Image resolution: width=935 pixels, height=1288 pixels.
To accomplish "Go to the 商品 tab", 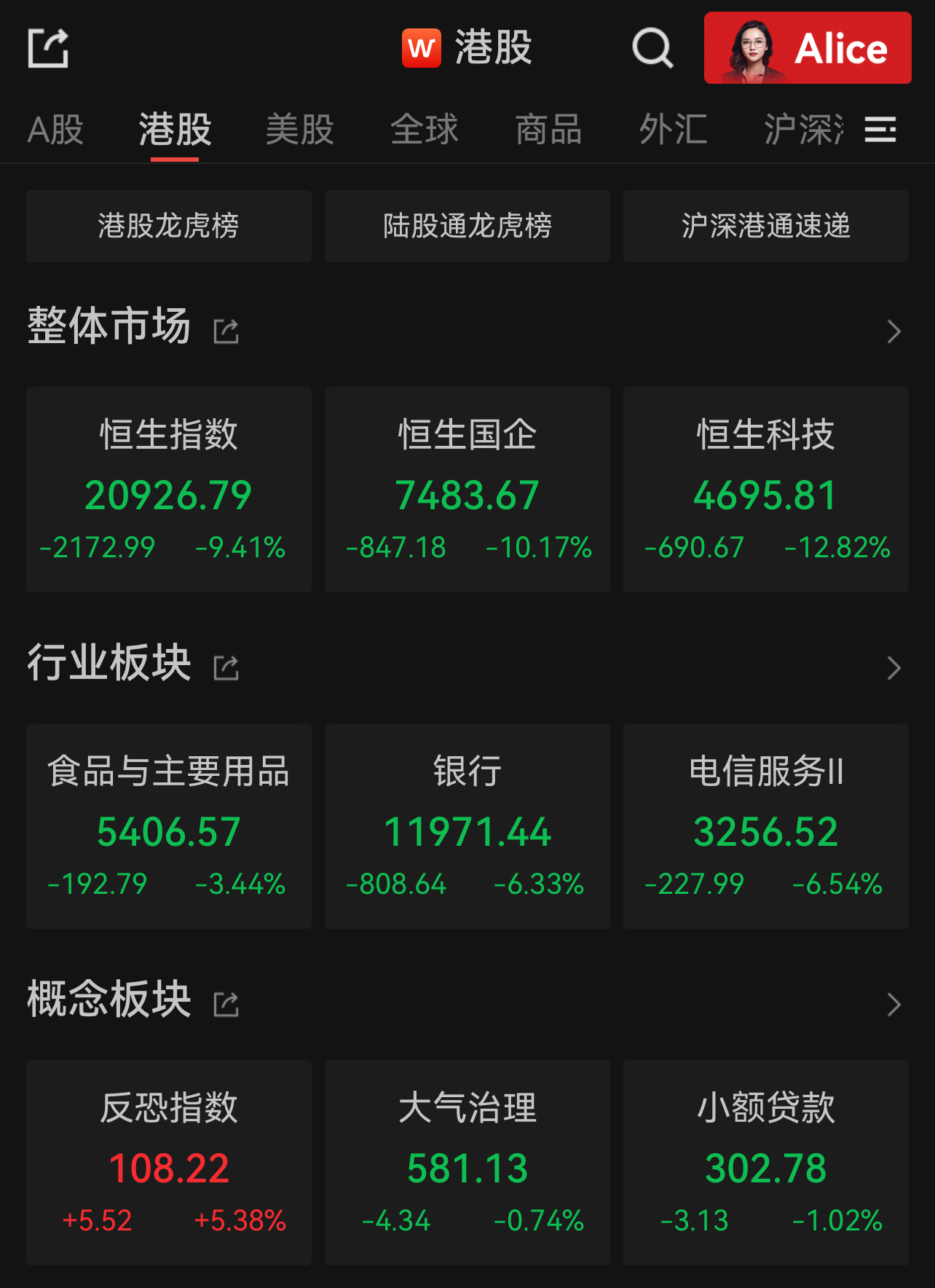I will [548, 130].
